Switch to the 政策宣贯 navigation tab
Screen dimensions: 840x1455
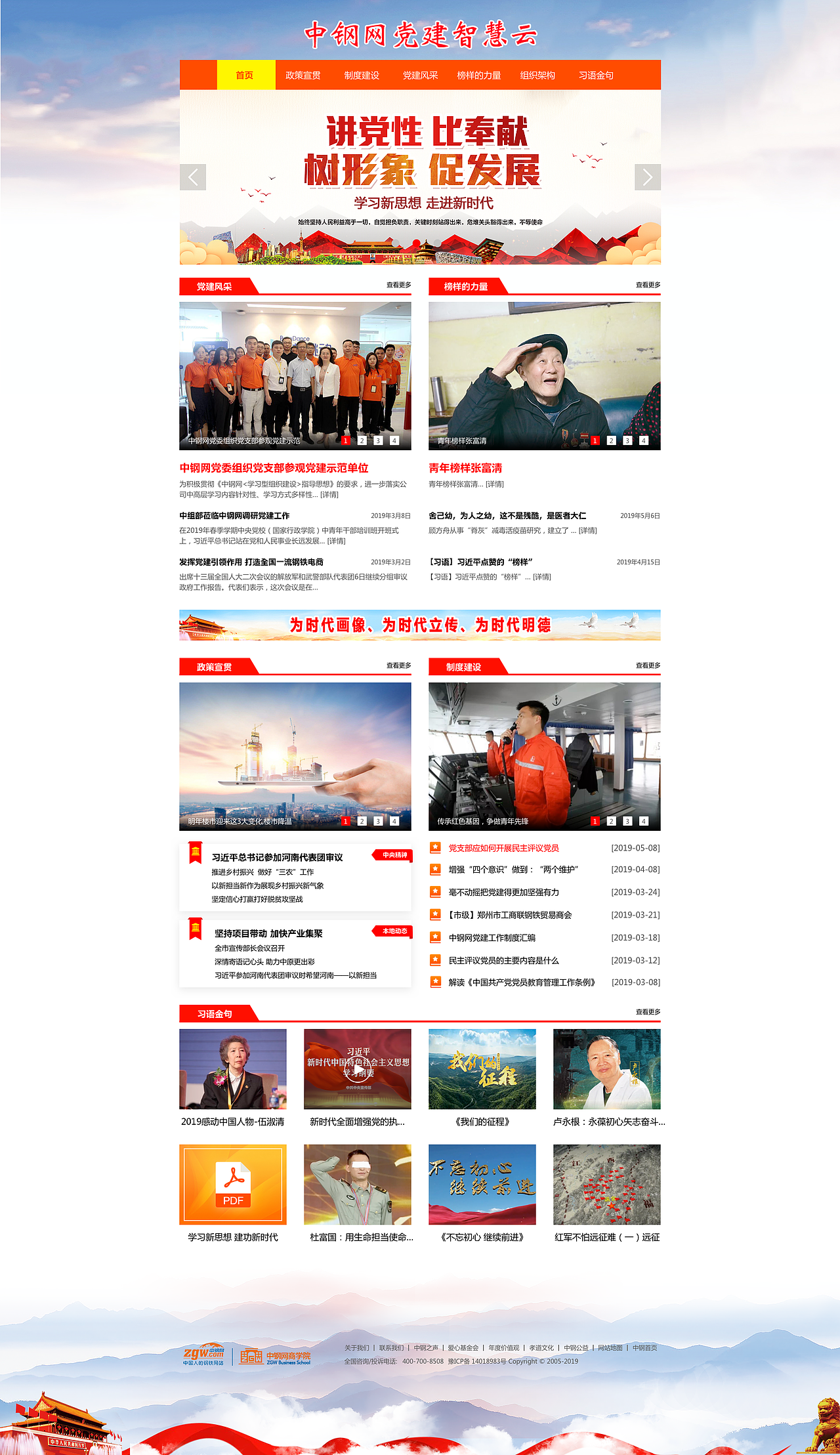pos(303,75)
